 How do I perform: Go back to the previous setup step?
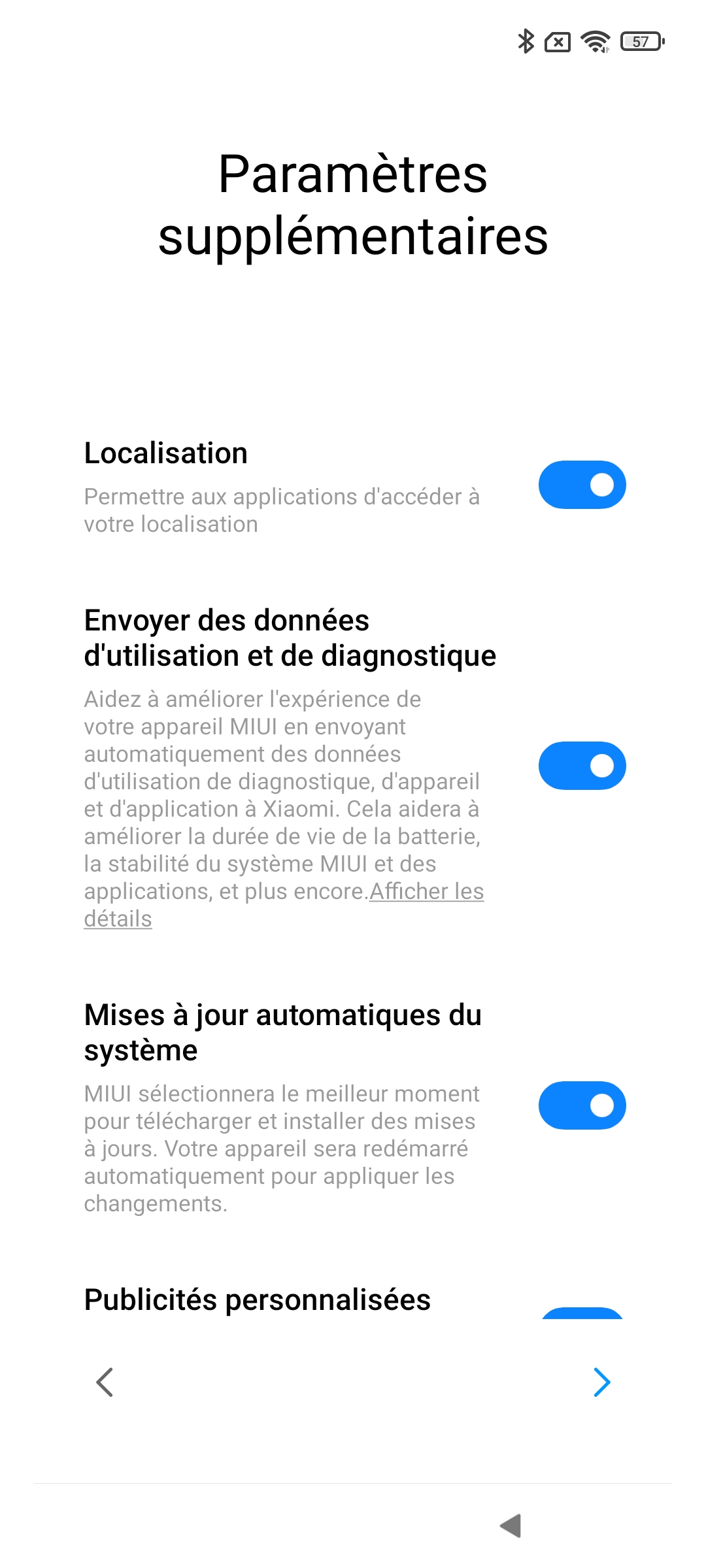coord(105,1382)
